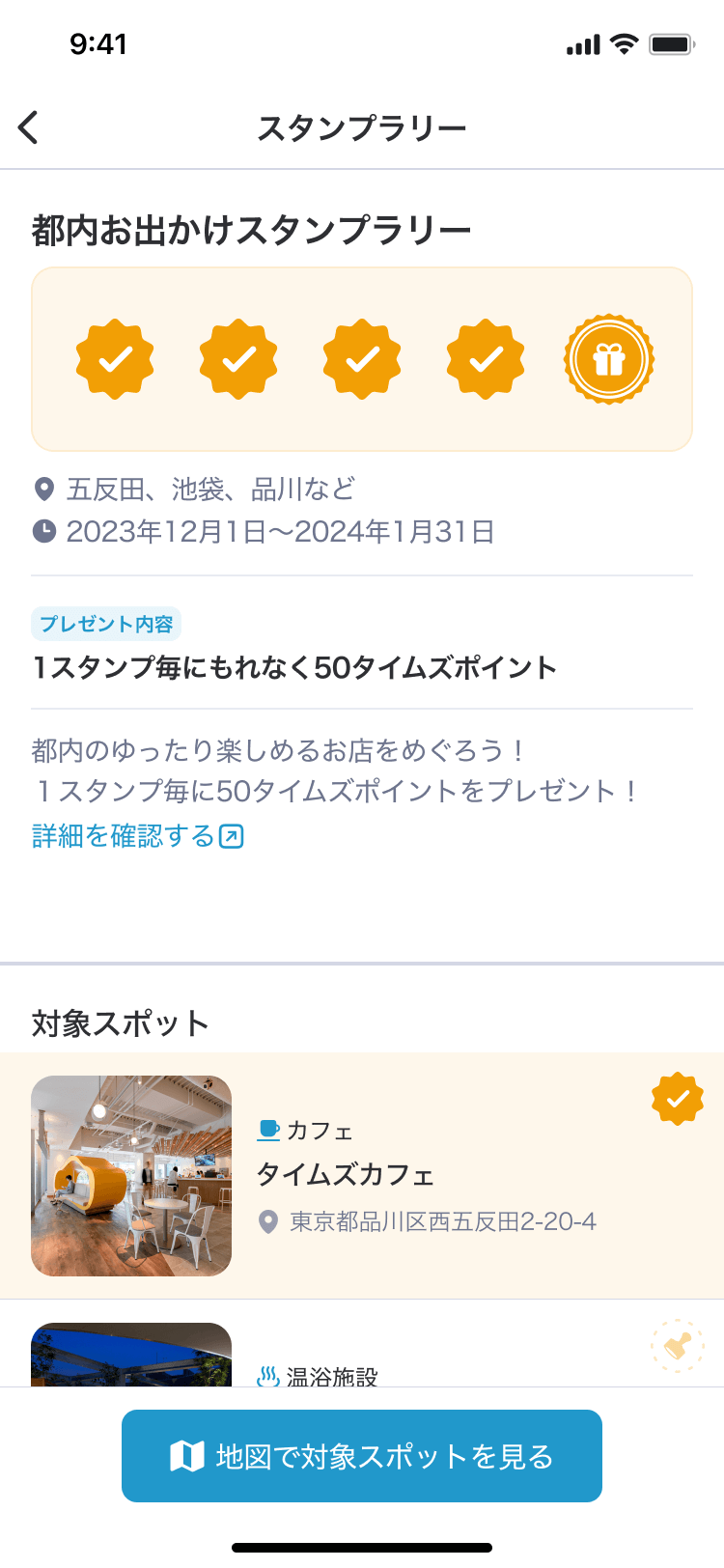Tap the third checked stamp in the progress row

point(361,357)
